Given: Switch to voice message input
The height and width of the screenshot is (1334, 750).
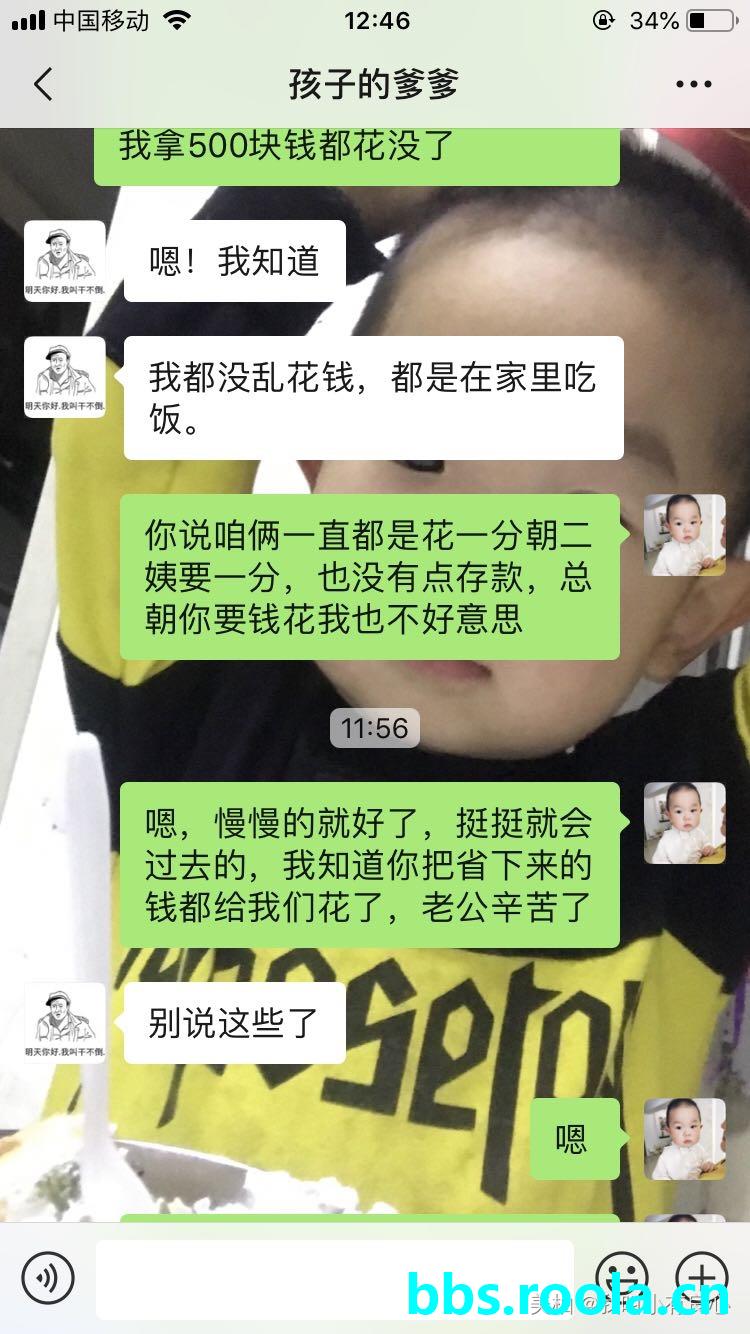Looking at the screenshot, I should coord(48,1277).
